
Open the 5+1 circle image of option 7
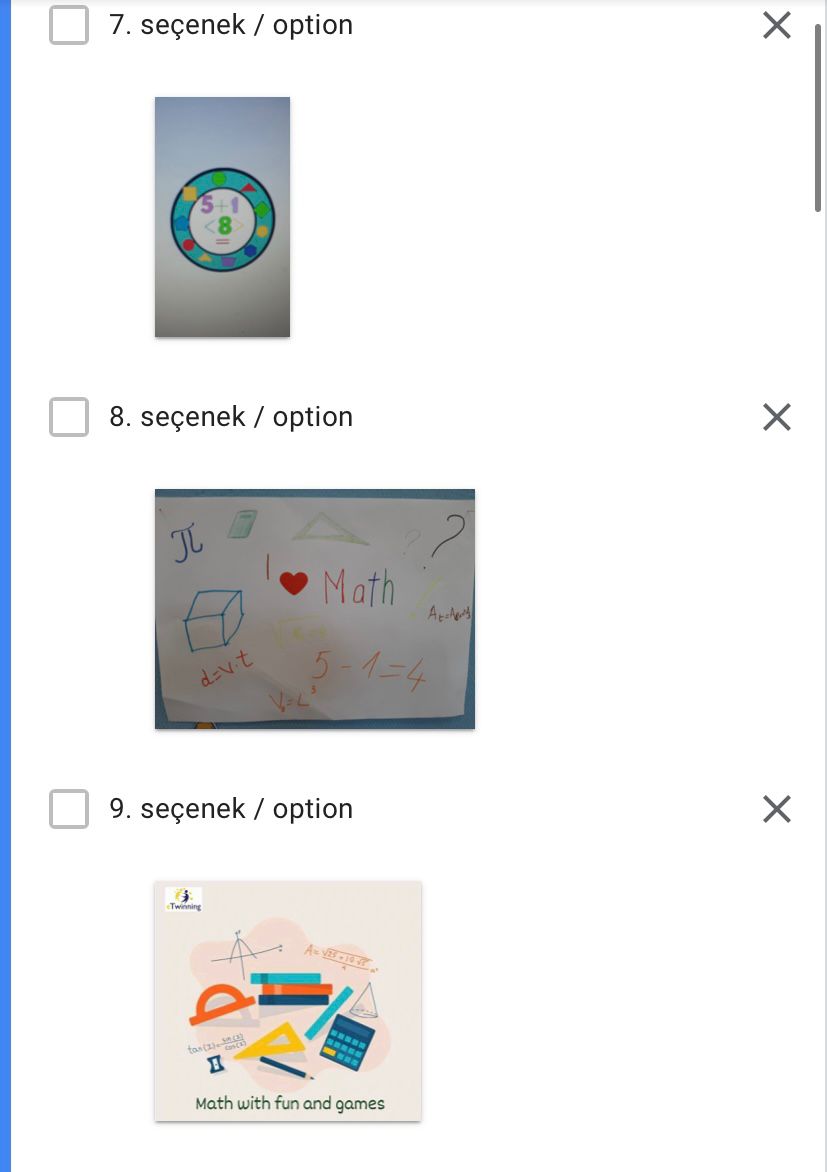pyautogui.click(x=222, y=217)
